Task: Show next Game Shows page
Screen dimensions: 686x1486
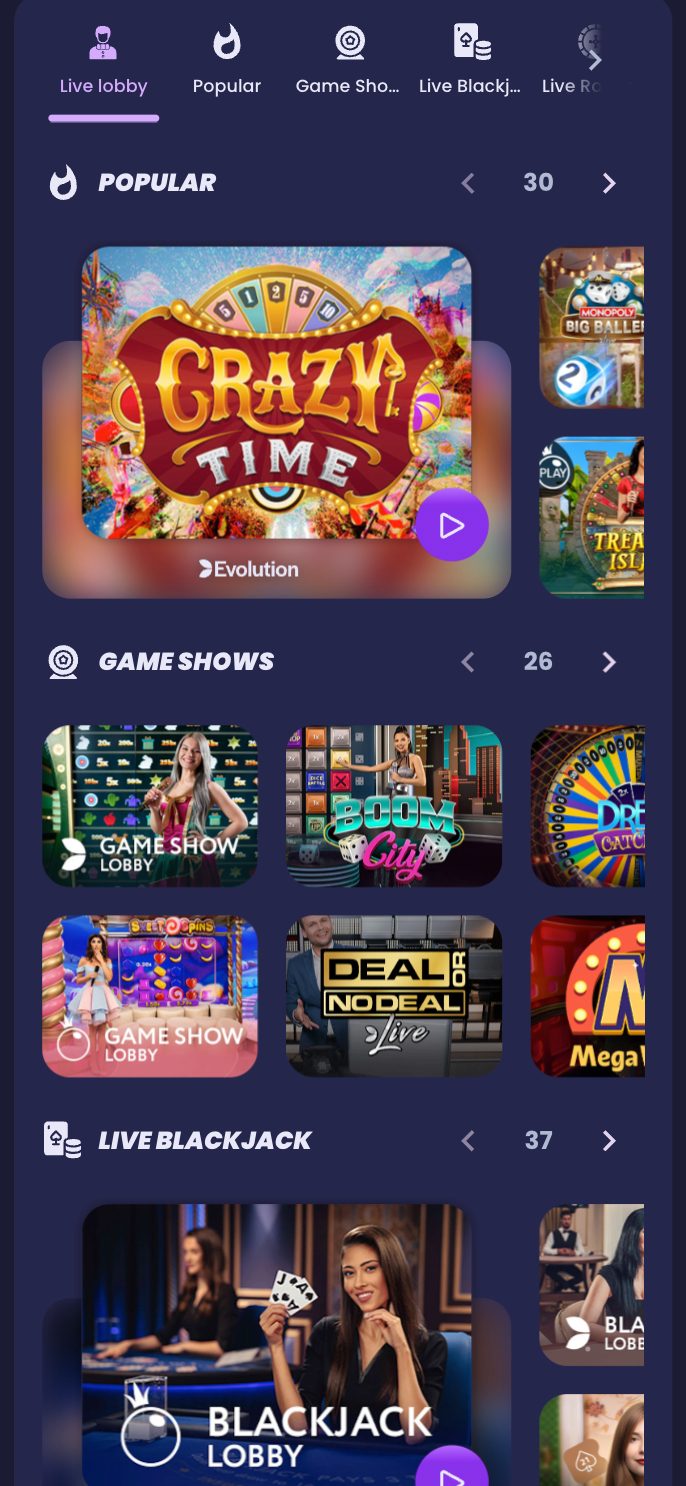Action: [x=609, y=662]
